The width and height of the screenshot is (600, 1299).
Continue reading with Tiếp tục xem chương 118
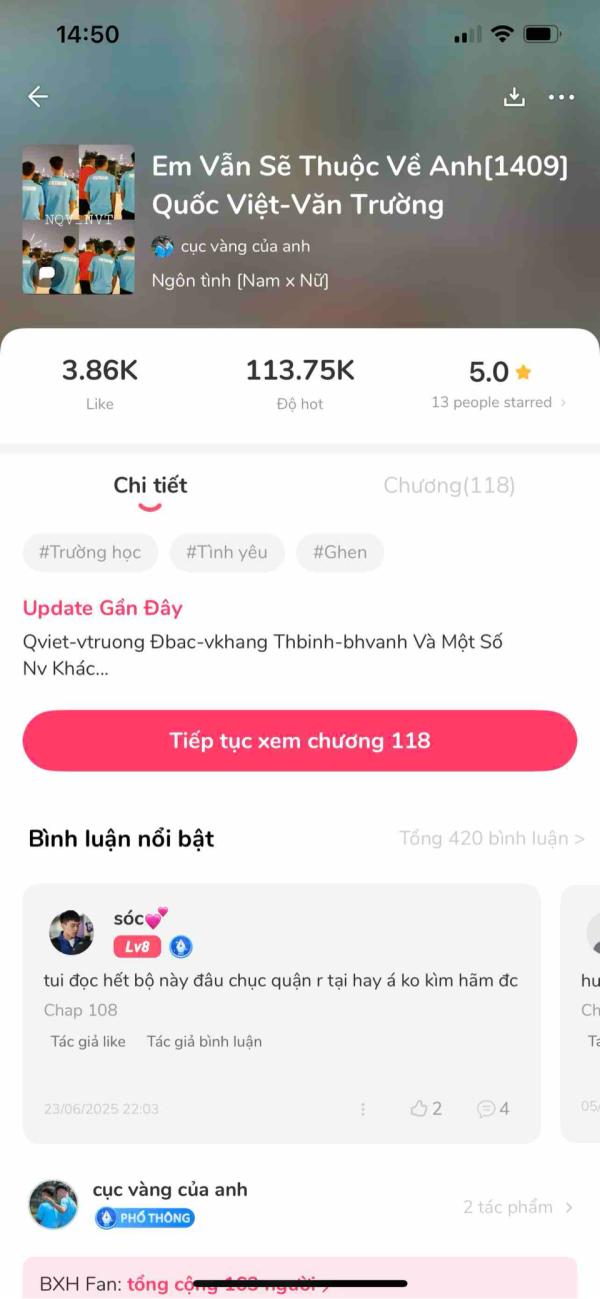point(300,741)
